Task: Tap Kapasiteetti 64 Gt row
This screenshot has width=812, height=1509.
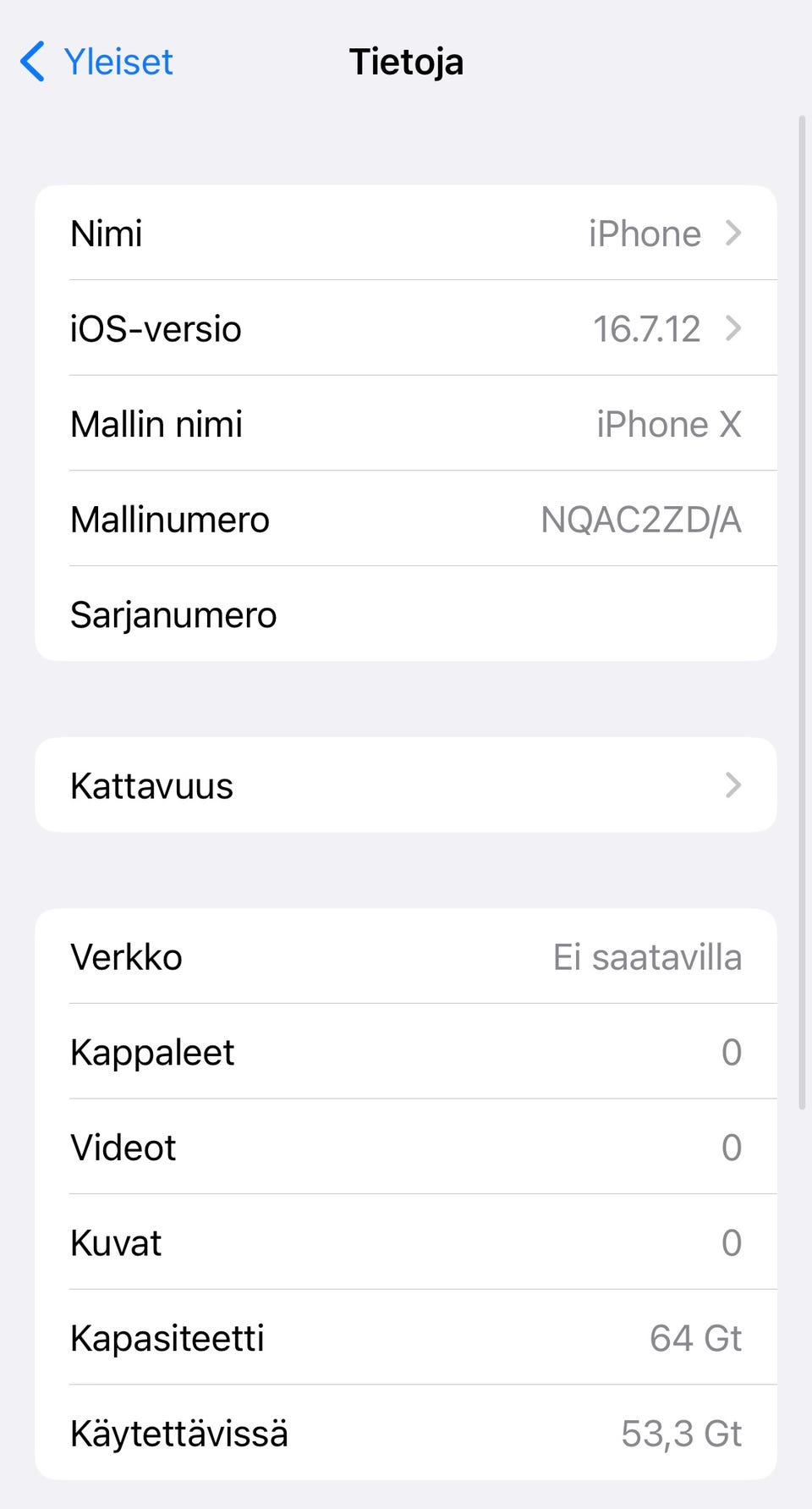Action: (406, 1338)
